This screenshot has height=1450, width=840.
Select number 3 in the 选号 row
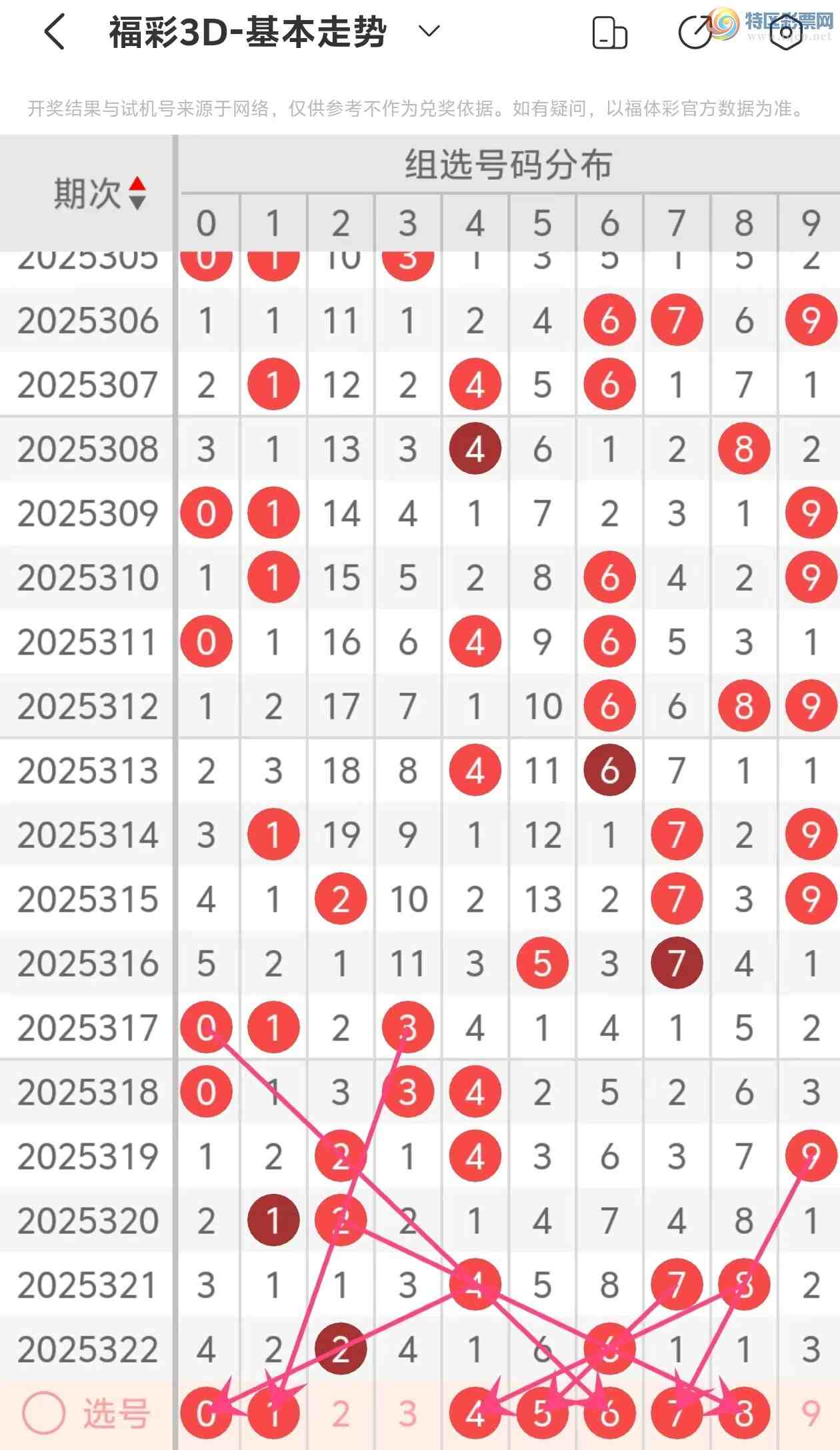(407, 1413)
